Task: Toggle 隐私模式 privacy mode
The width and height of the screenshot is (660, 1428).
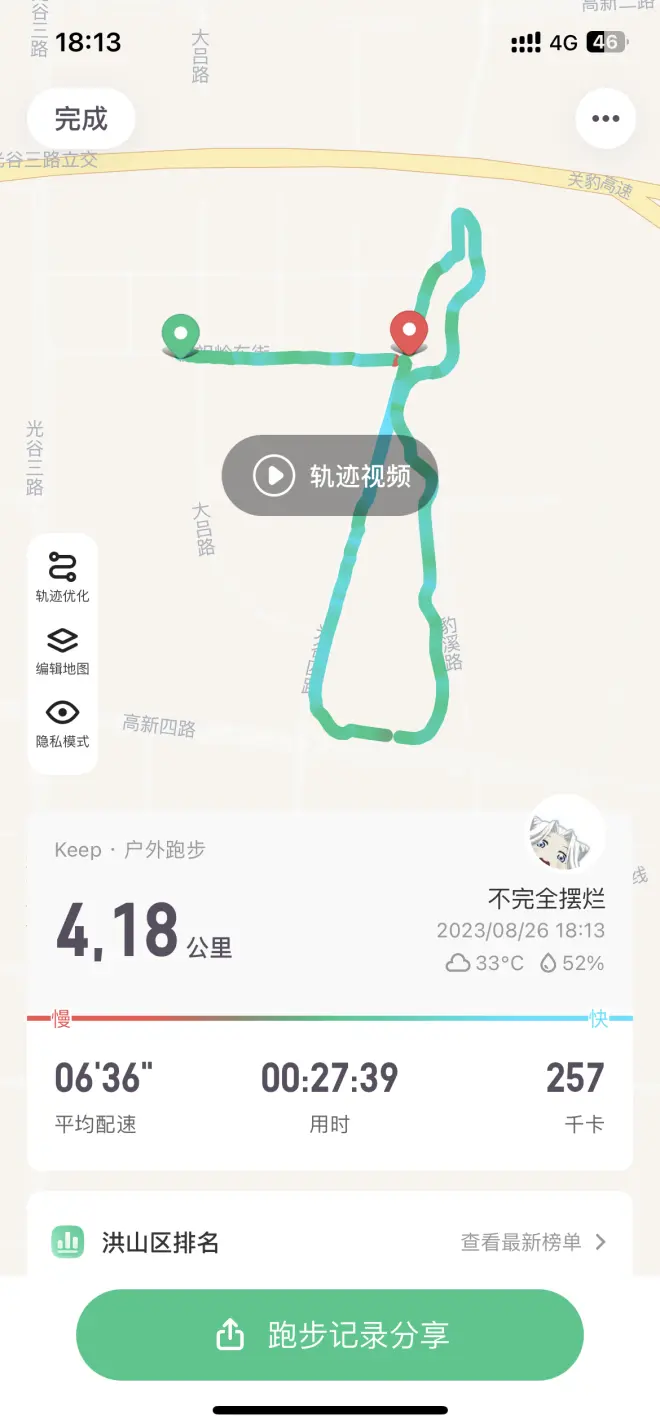Action: (62, 724)
